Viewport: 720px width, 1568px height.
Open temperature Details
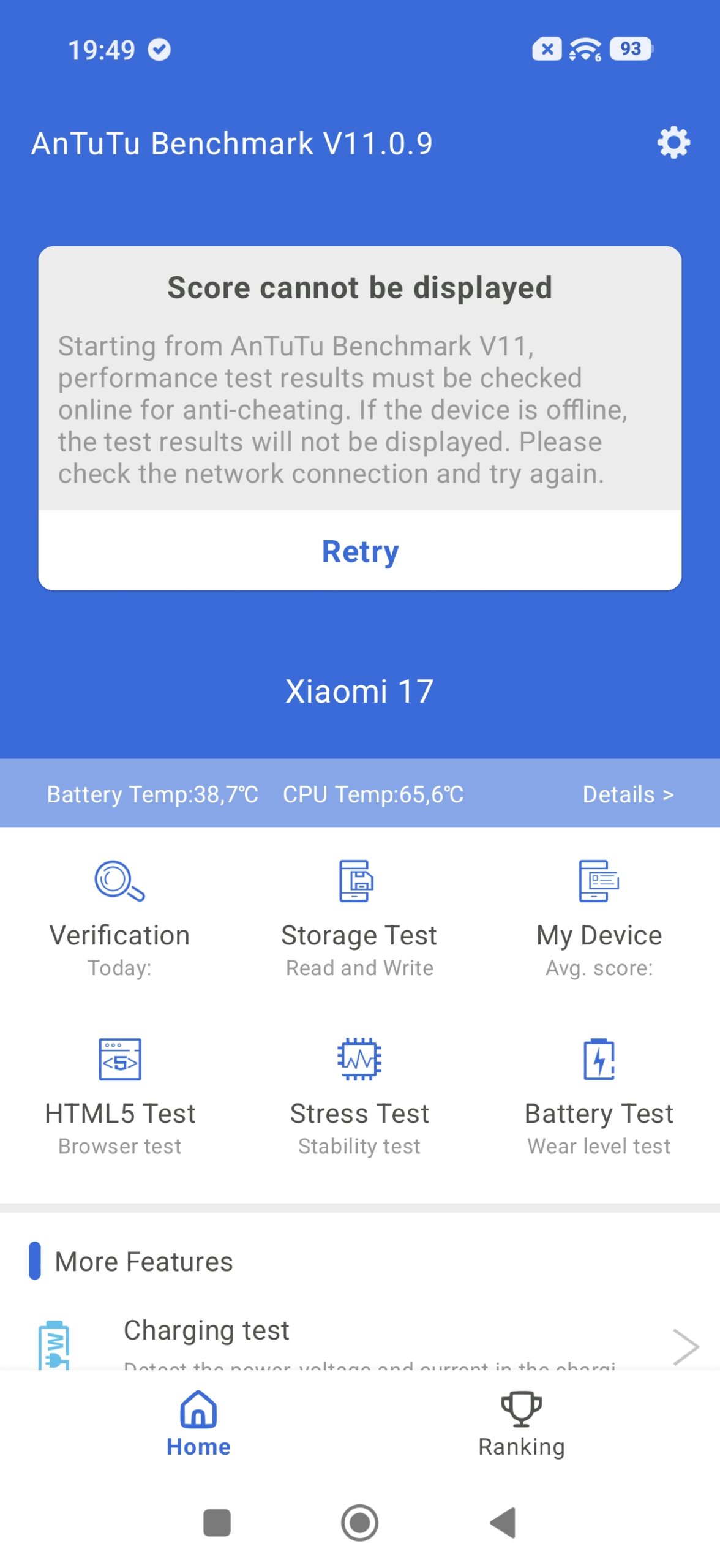point(628,794)
